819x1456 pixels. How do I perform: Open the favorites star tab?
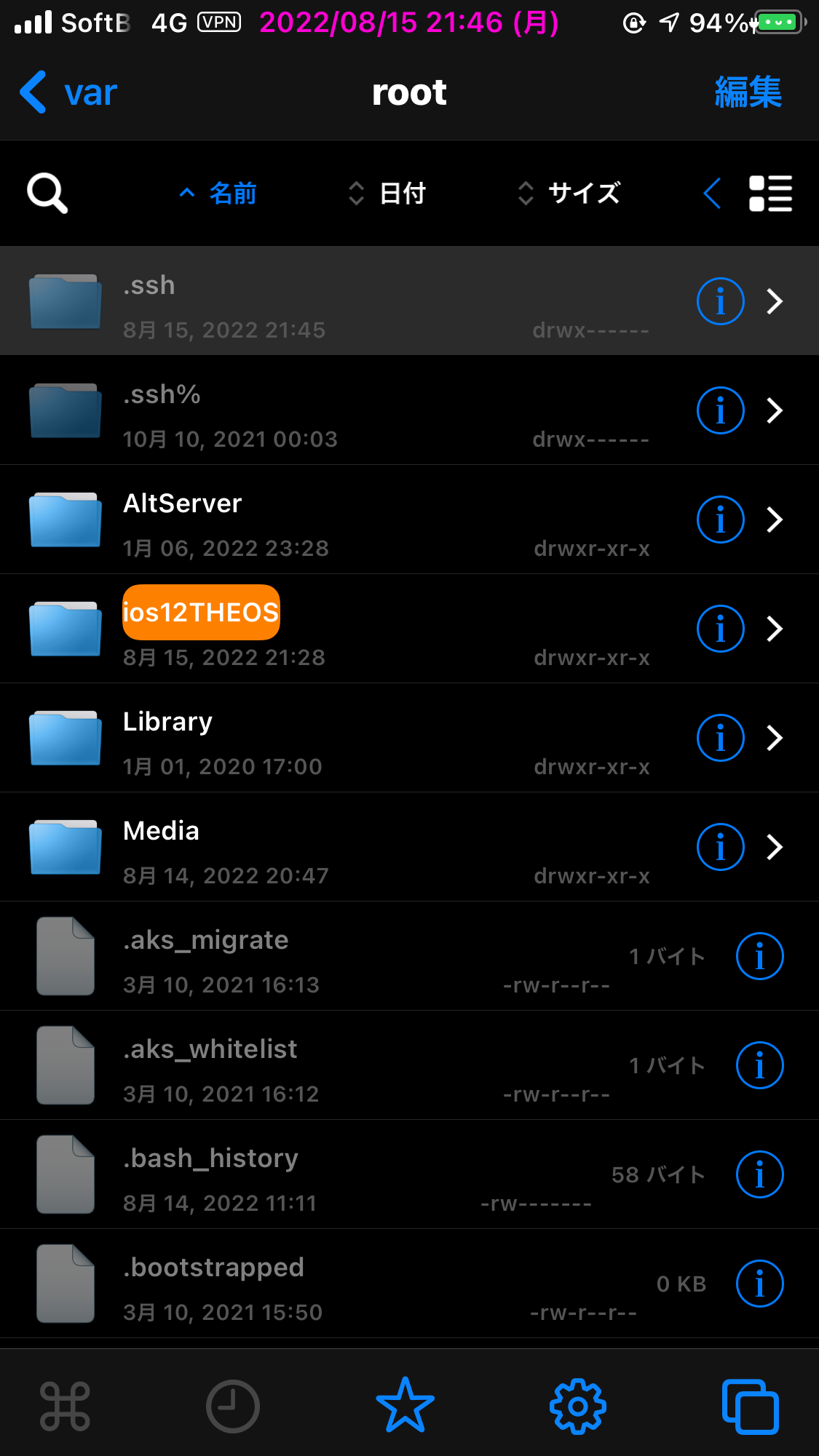(x=405, y=1406)
